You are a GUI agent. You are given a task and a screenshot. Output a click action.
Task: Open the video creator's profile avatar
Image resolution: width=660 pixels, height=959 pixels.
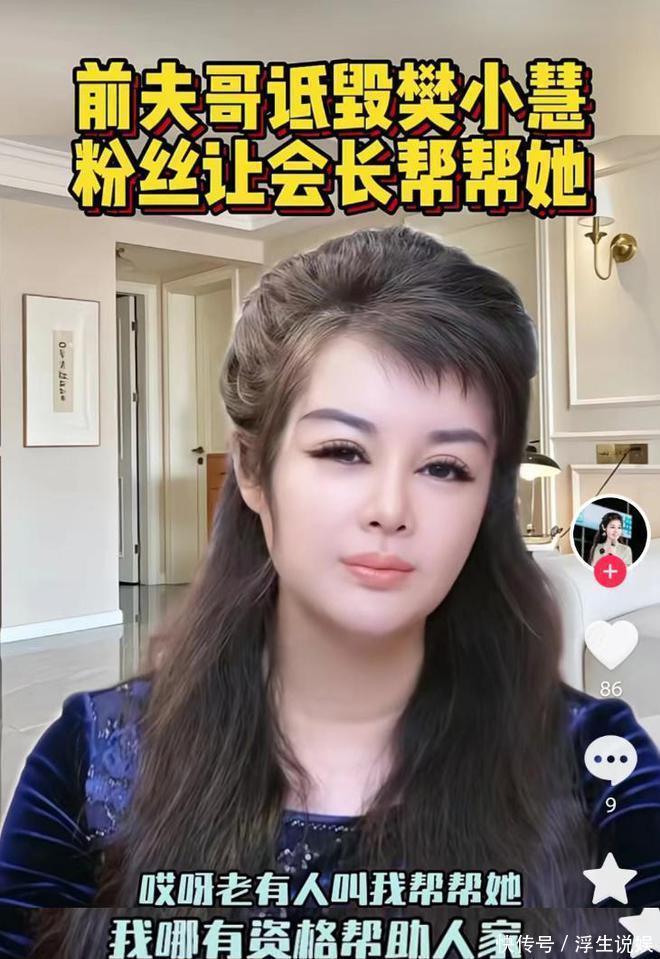point(610,532)
